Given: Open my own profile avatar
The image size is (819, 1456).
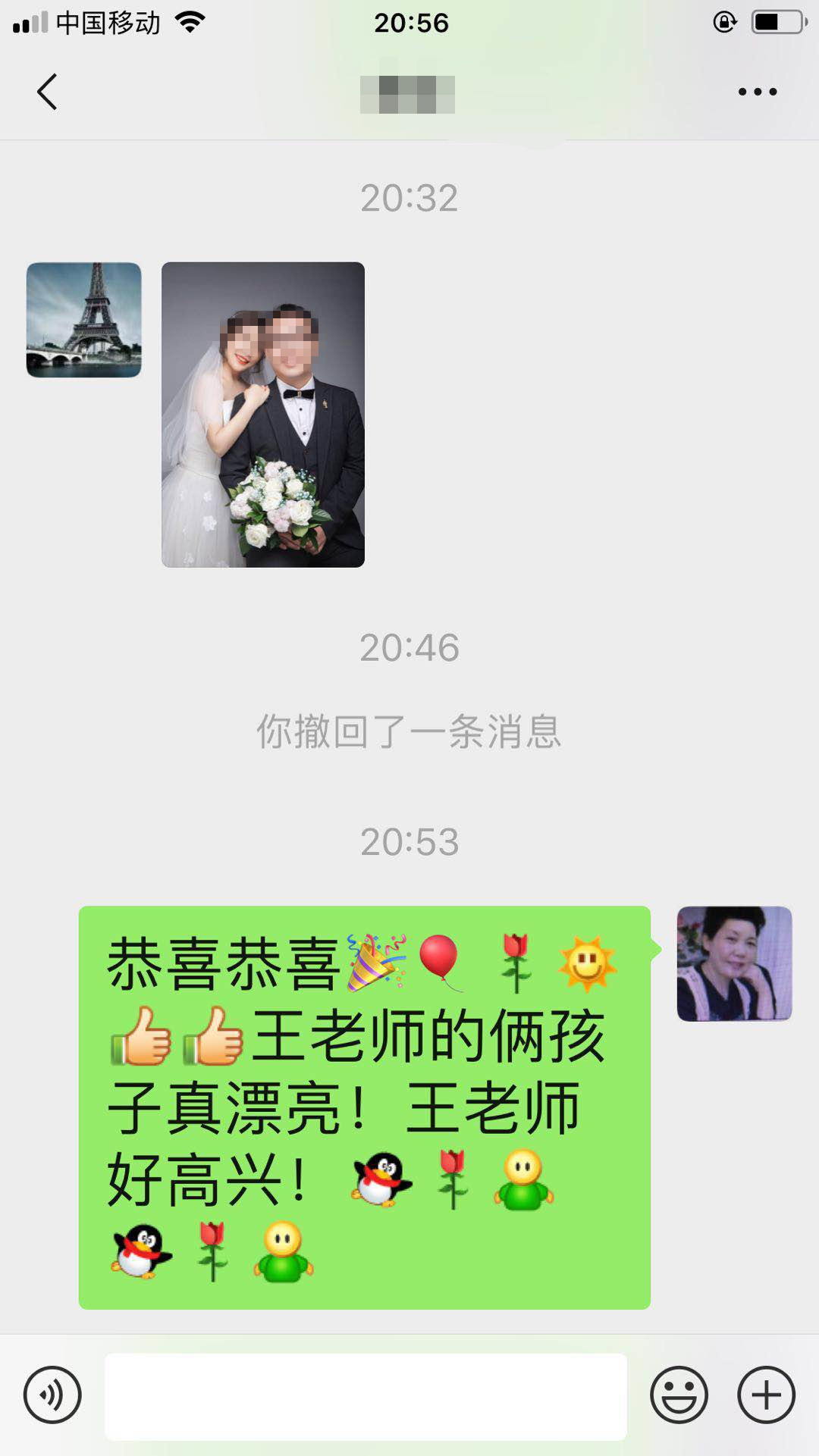Looking at the screenshot, I should [x=733, y=963].
